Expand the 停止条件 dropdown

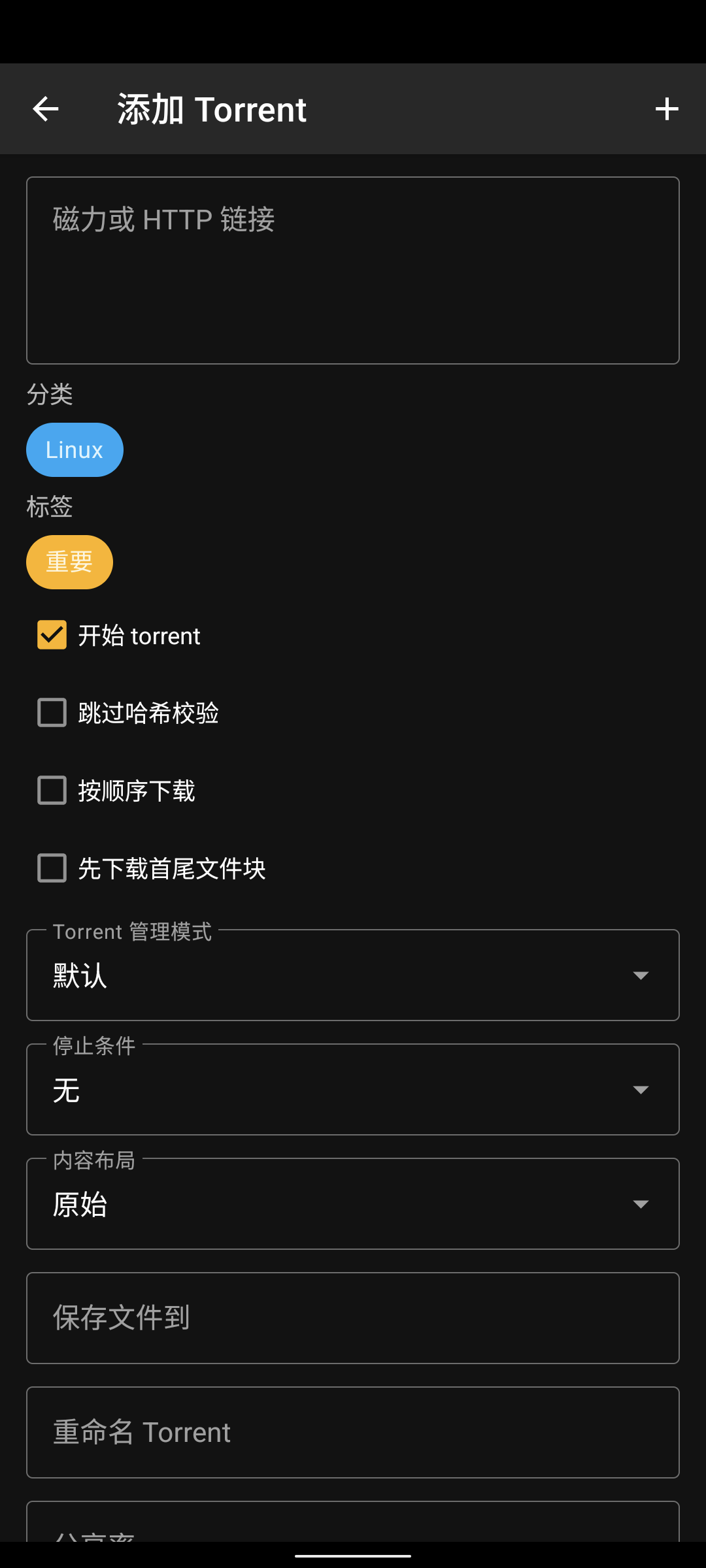(353, 1090)
